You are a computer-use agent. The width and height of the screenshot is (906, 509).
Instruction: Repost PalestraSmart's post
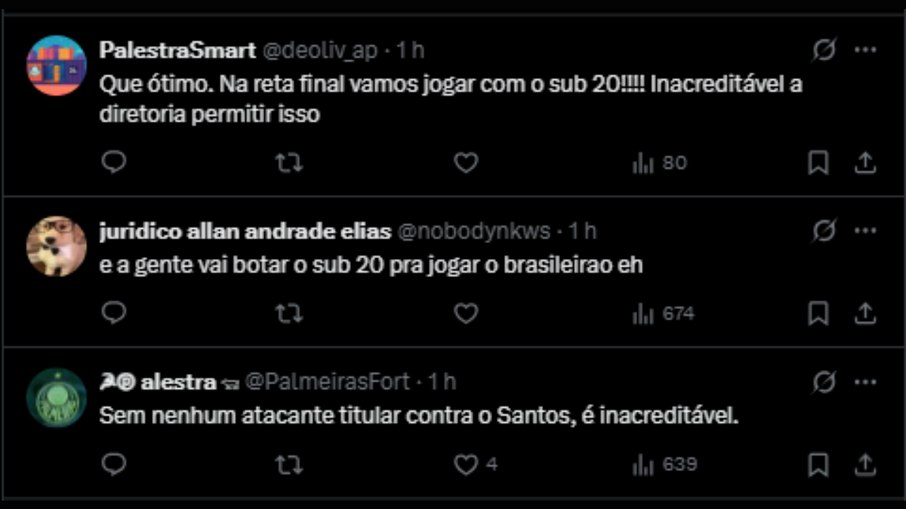289,163
